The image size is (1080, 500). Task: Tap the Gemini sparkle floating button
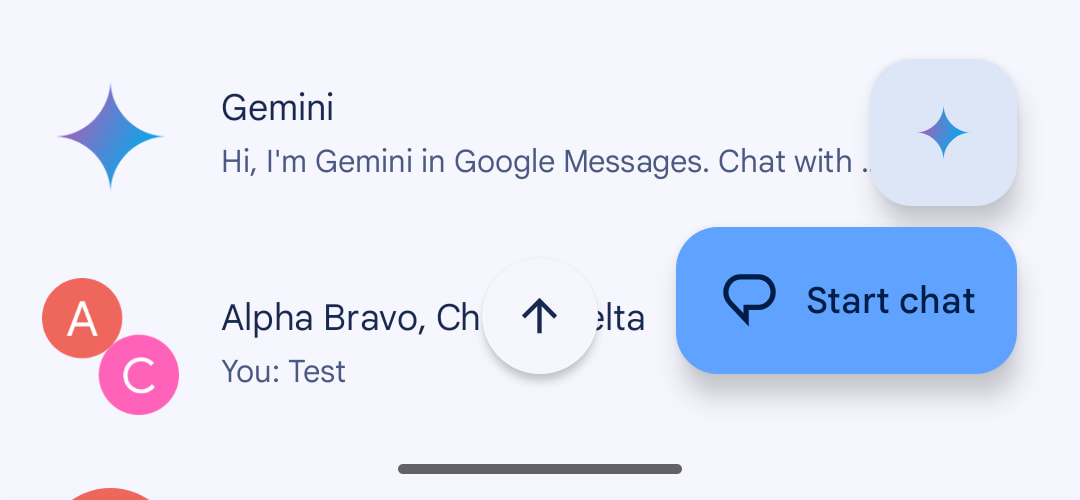click(x=943, y=133)
